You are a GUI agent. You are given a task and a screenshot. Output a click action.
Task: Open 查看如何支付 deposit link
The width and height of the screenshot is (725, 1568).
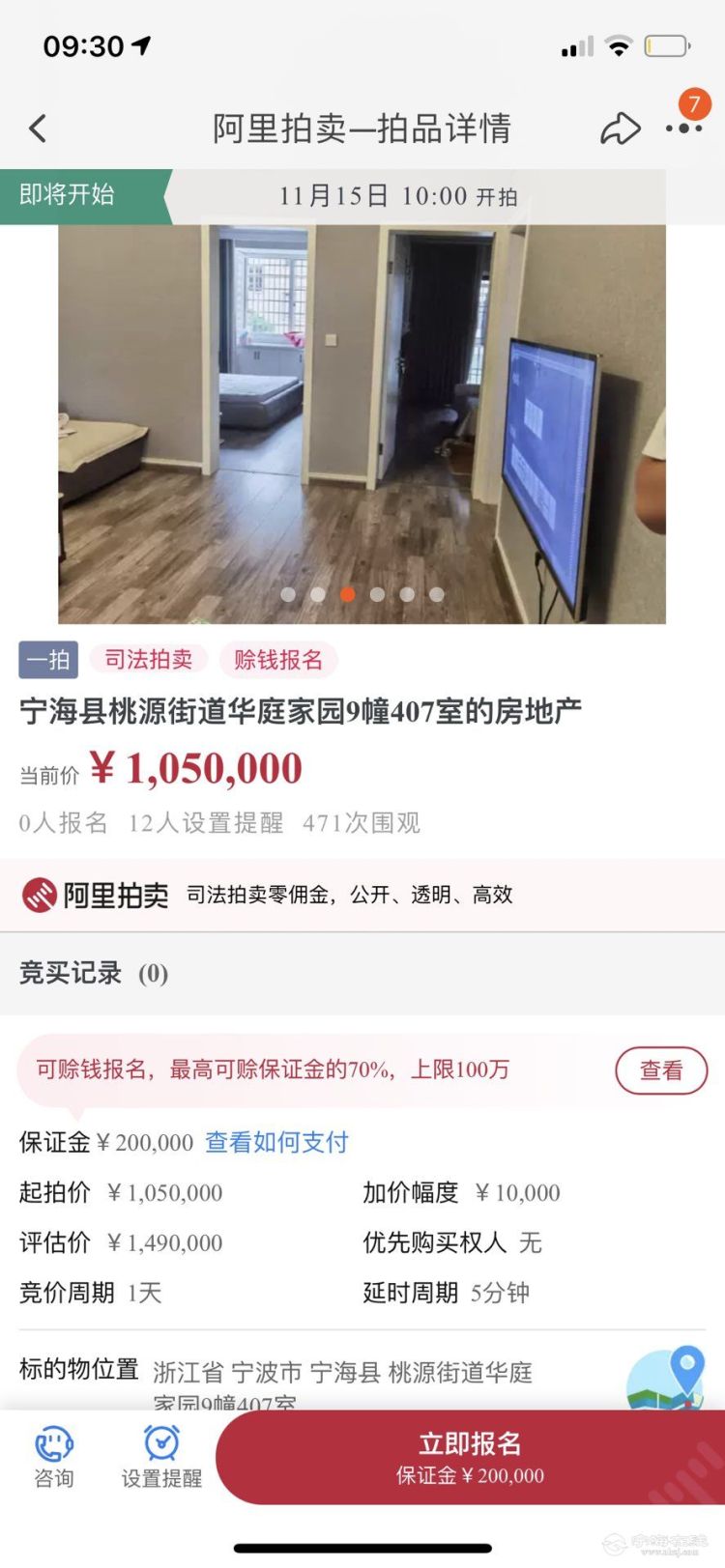pos(276,1143)
